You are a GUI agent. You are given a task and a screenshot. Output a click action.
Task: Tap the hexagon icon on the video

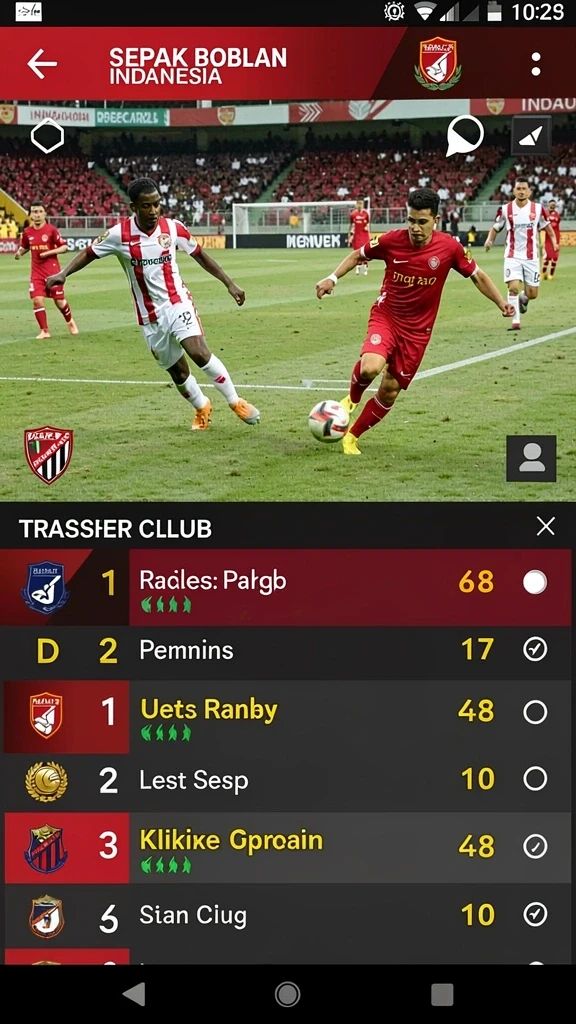48,136
